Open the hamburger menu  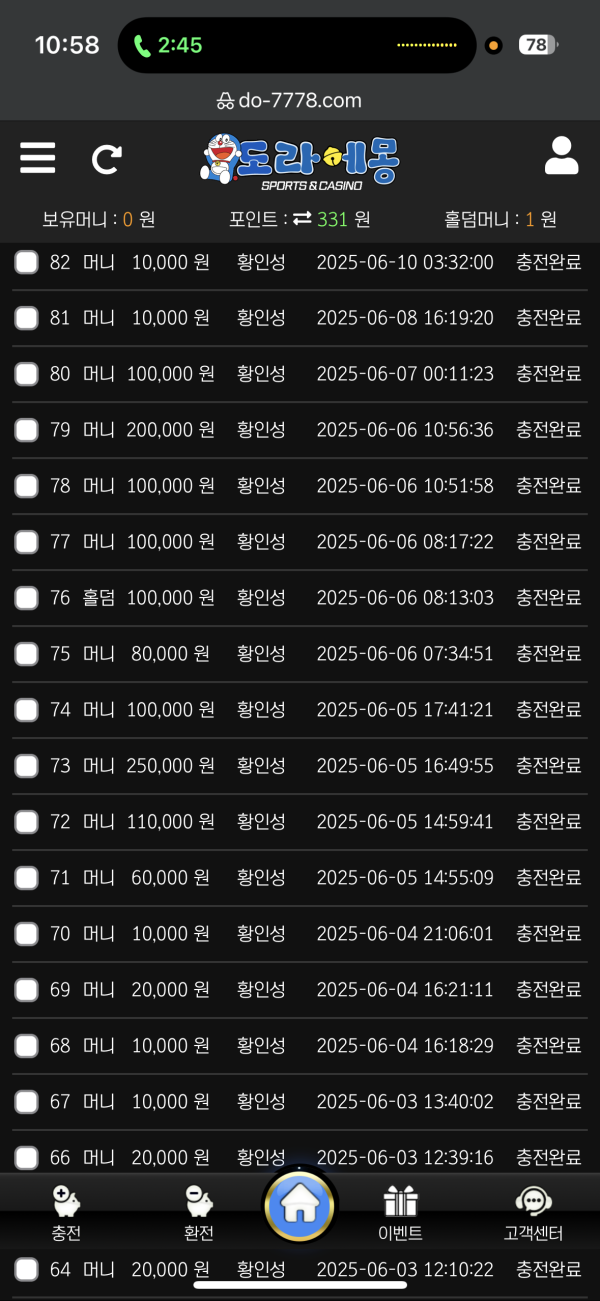tap(38, 158)
